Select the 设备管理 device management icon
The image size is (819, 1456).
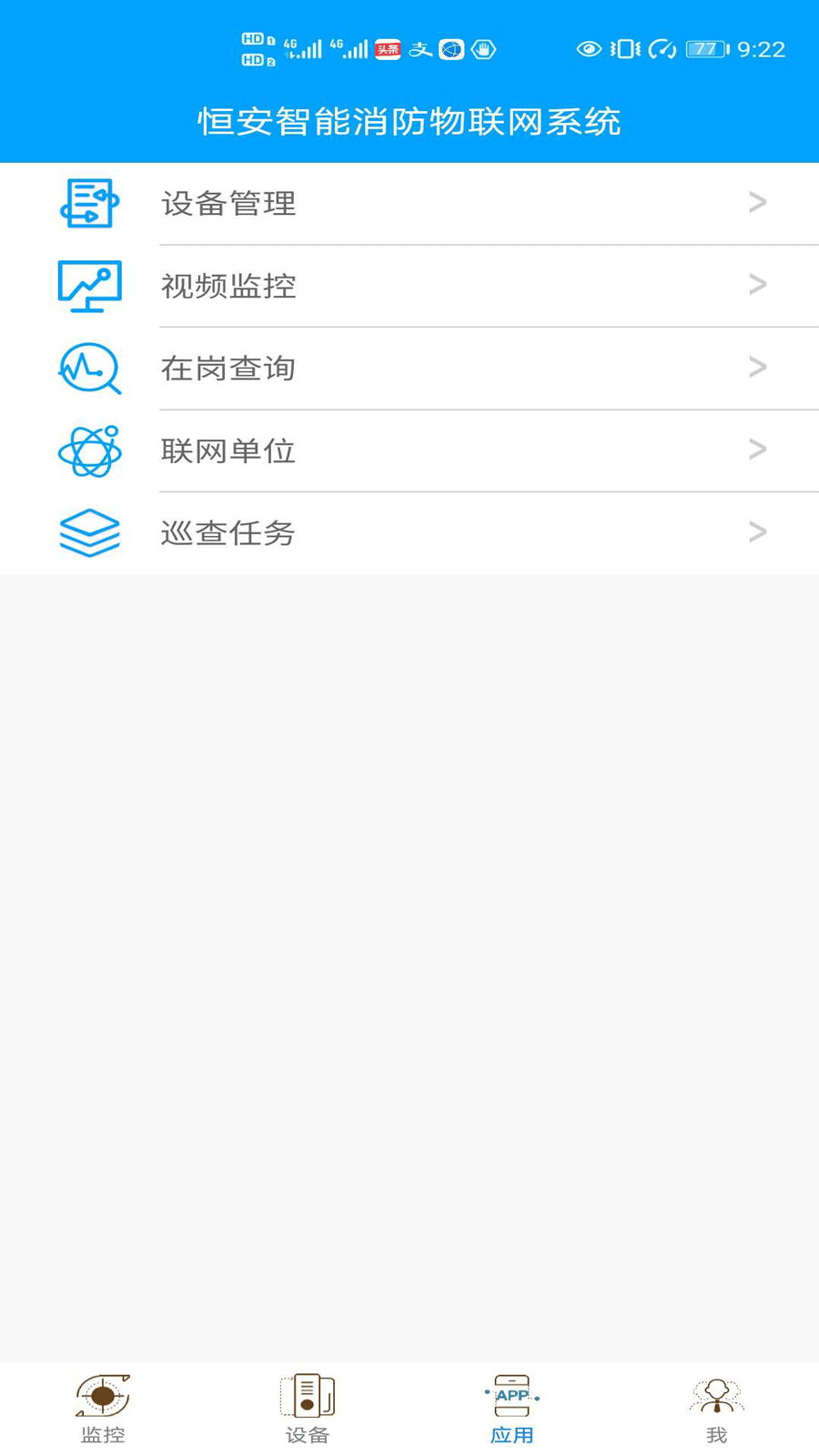[88, 203]
